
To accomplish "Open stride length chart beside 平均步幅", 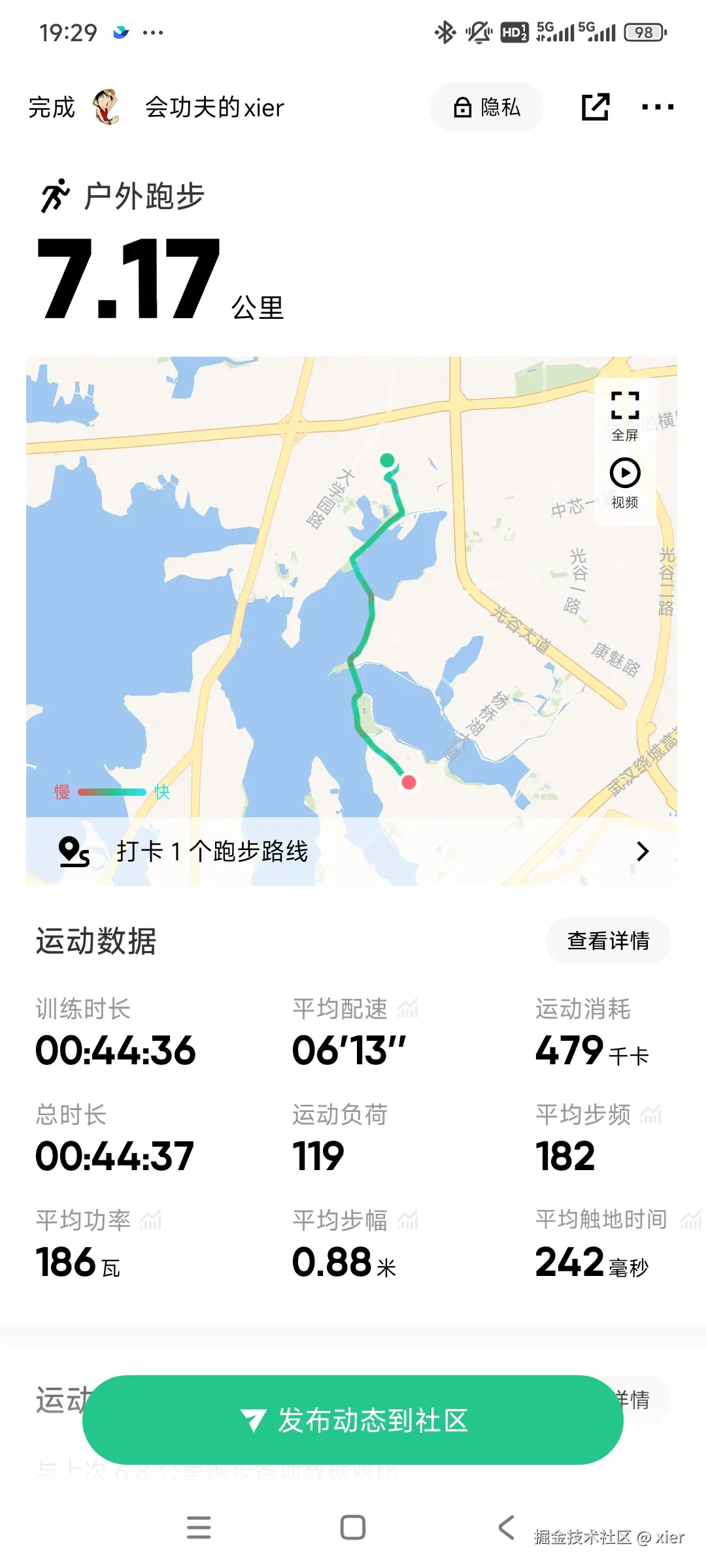I will click(x=409, y=1219).
